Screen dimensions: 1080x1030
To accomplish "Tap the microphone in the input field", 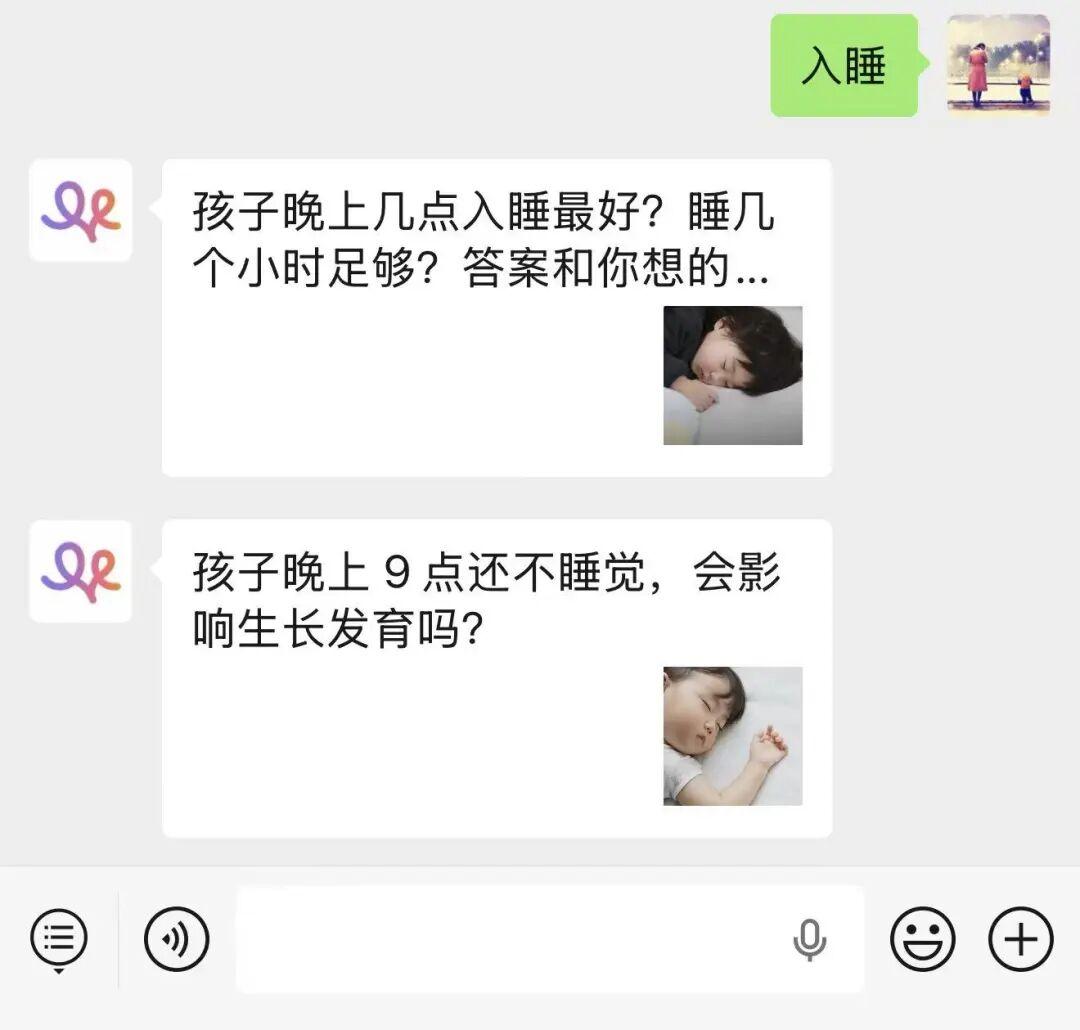I will click(x=809, y=940).
